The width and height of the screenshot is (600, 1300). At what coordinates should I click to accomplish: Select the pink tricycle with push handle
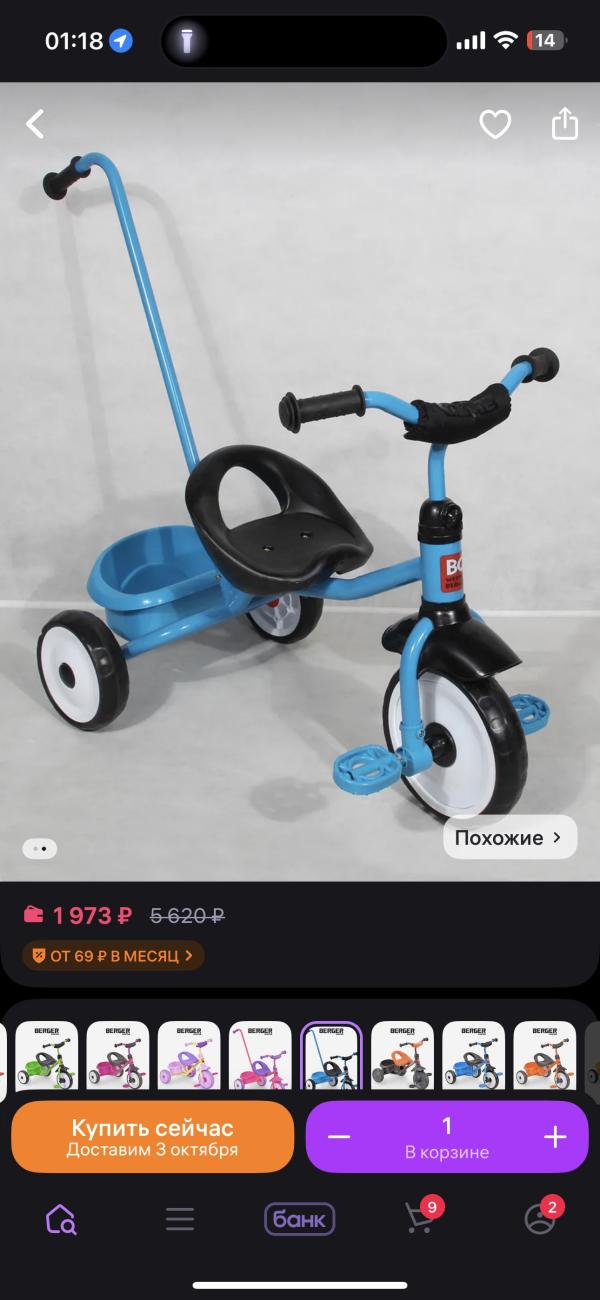(260, 1057)
